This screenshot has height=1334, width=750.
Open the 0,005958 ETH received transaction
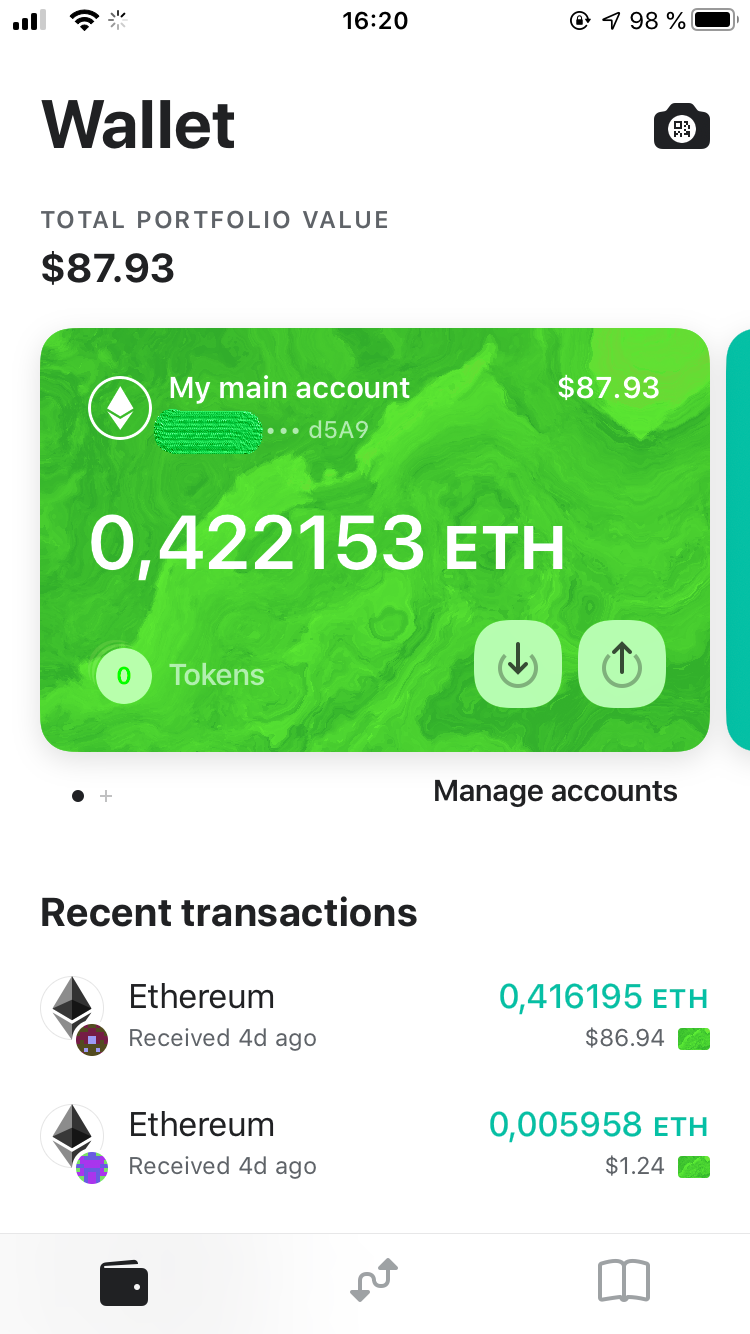374,1143
